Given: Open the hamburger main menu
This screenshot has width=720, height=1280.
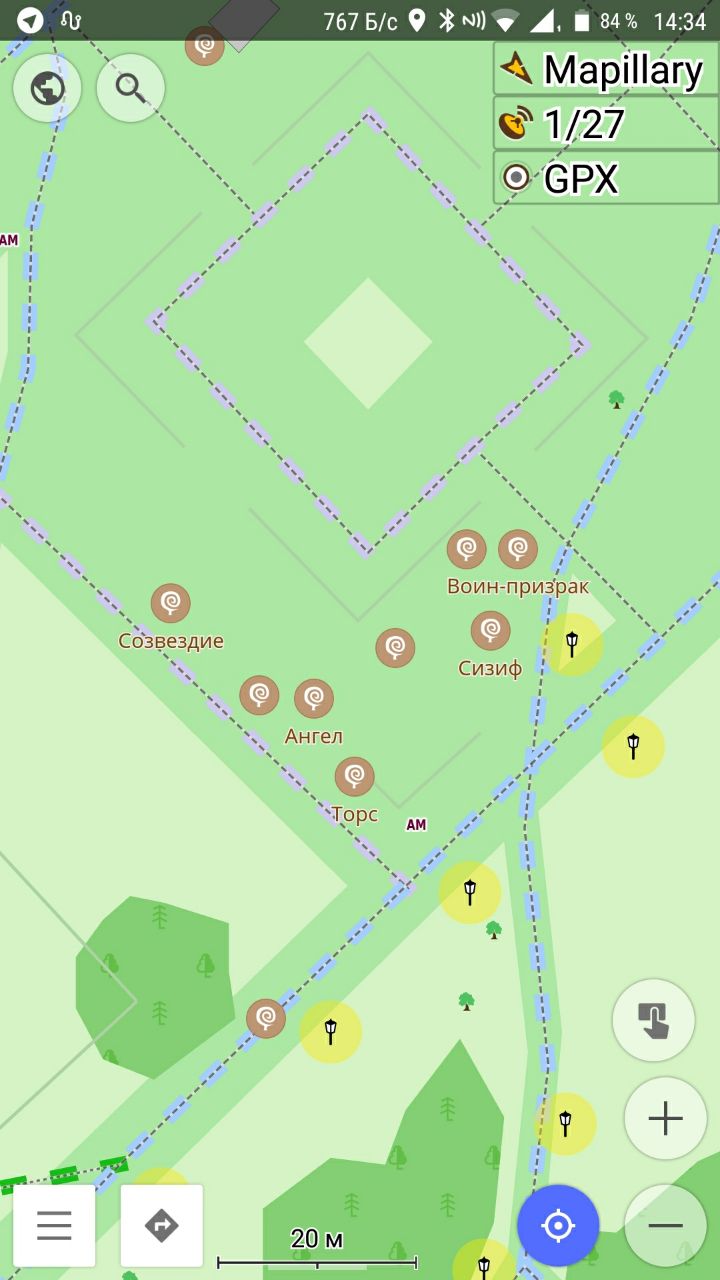Looking at the screenshot, I should 54,1226.
